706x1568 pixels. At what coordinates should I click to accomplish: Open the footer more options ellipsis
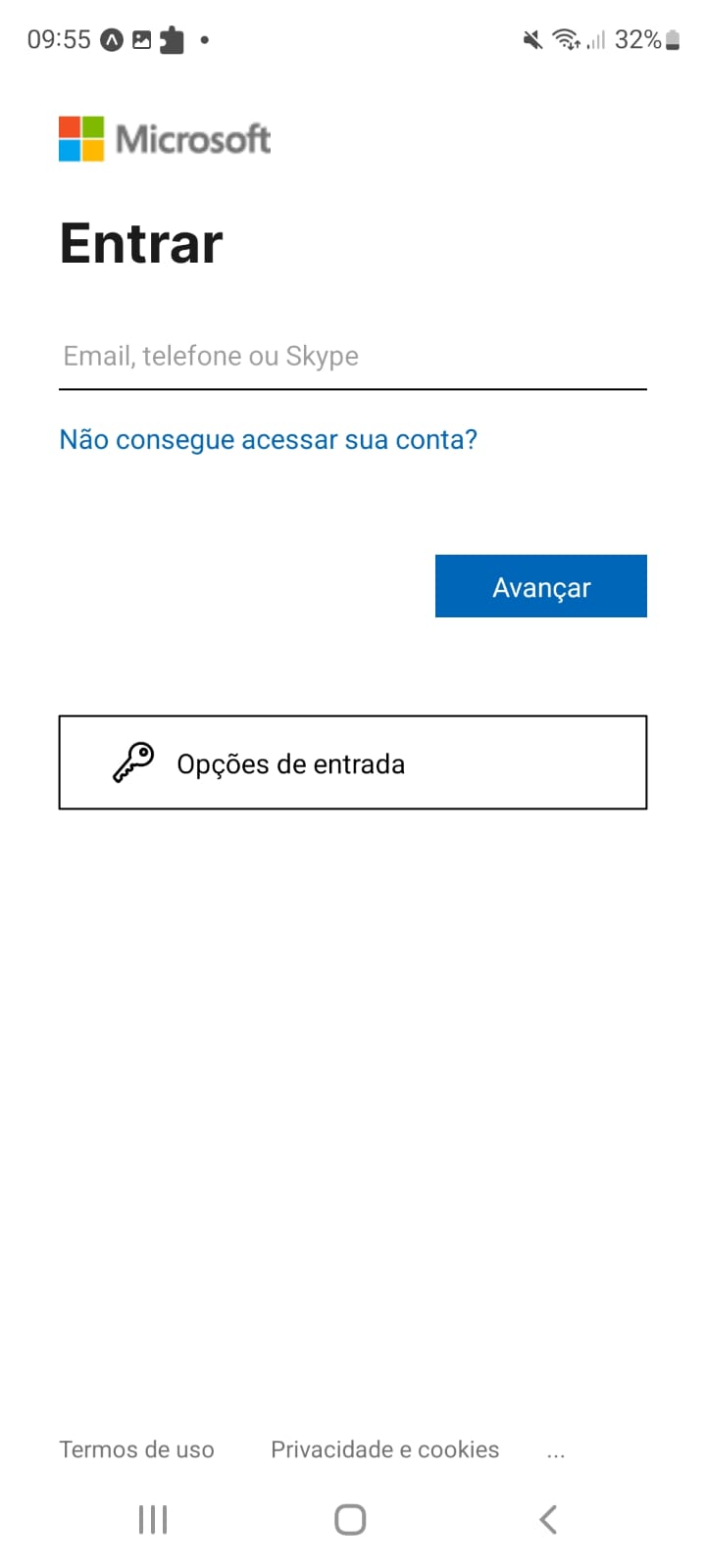point(556,1451)
